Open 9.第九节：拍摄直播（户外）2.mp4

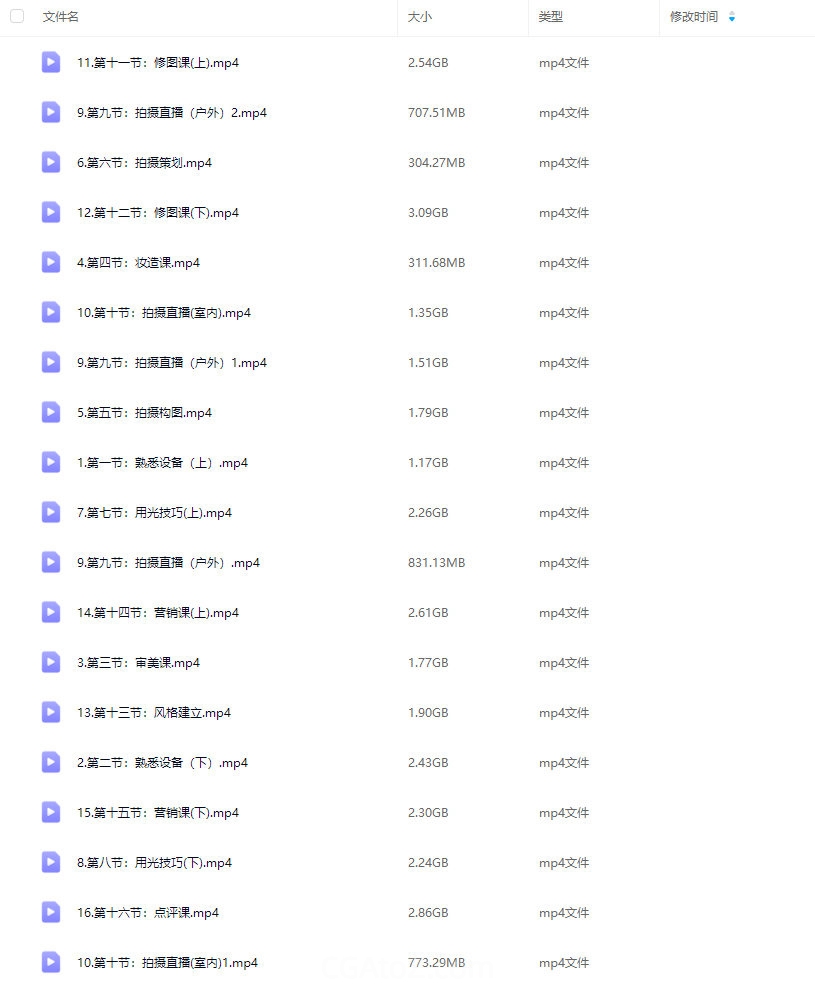coord(171,113)
